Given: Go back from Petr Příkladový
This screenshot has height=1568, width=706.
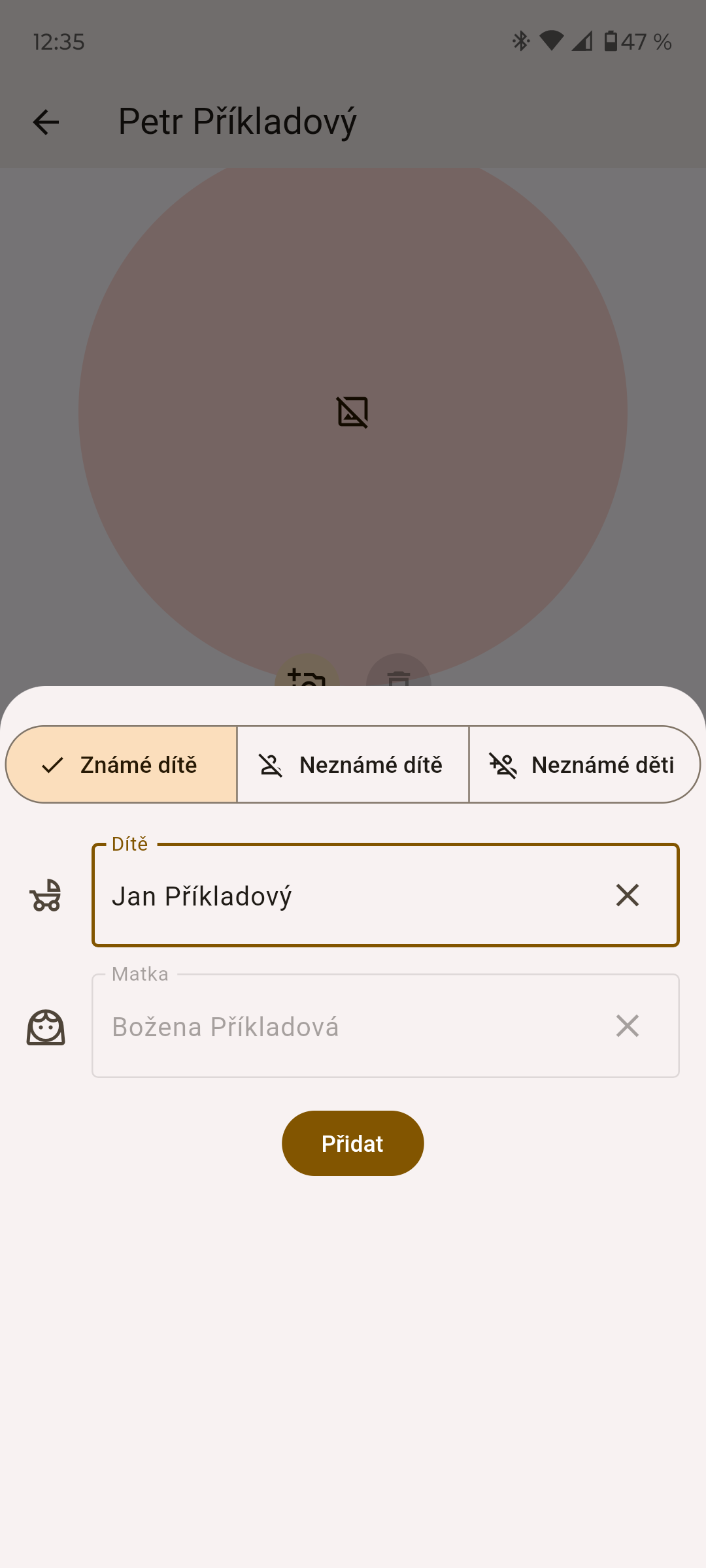Looking at the screenshot, I should pos(46,122).
